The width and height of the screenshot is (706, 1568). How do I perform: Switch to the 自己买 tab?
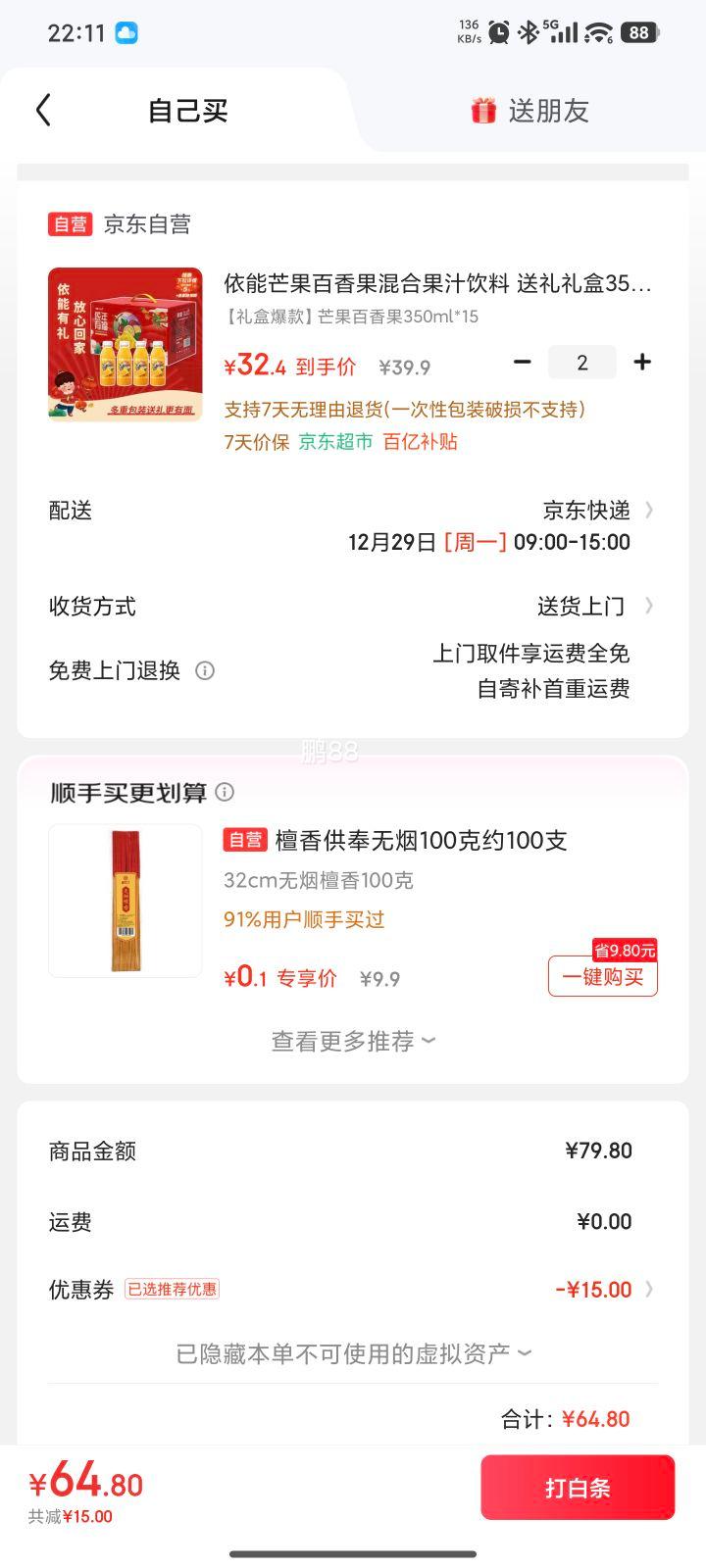coord(188,110)
